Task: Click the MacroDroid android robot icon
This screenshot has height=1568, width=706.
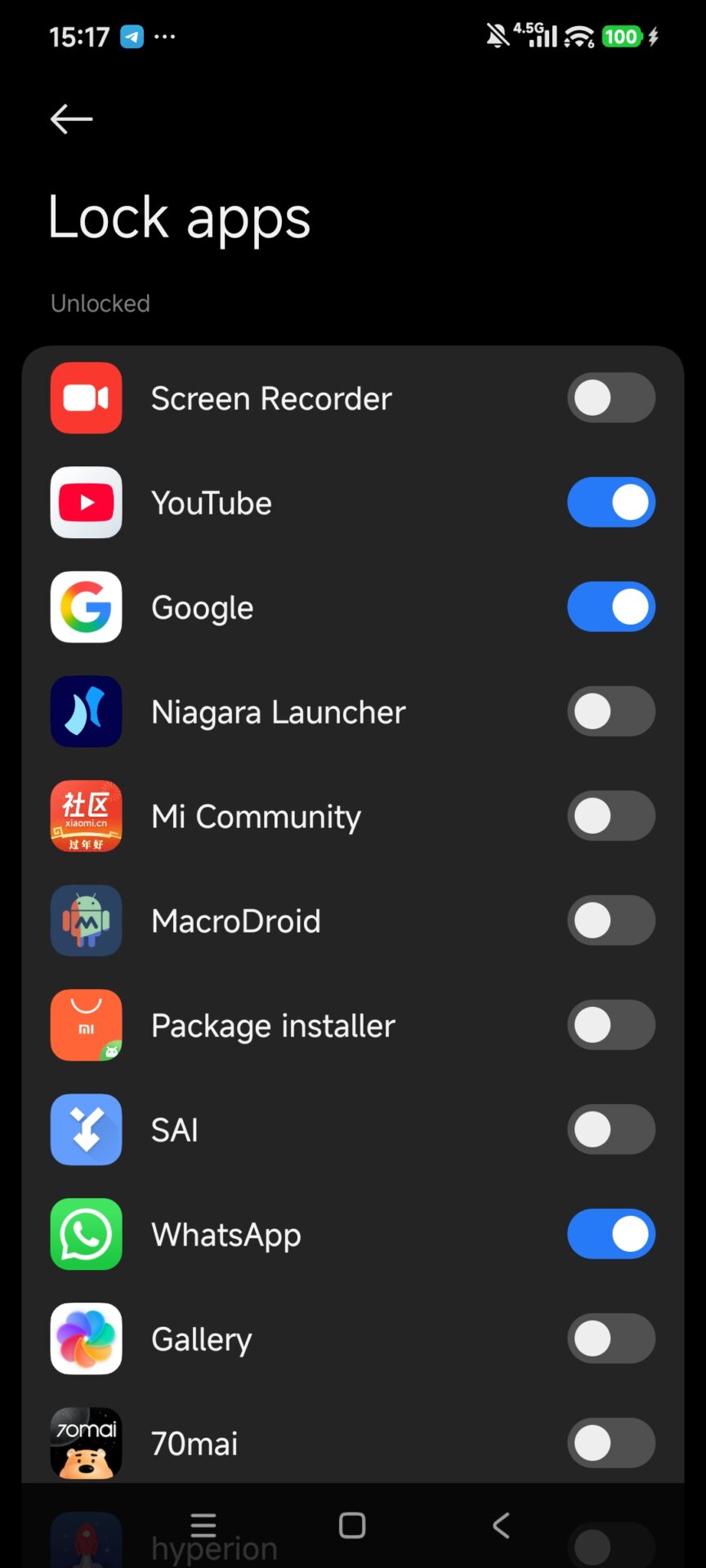Action: pos(86,920)
